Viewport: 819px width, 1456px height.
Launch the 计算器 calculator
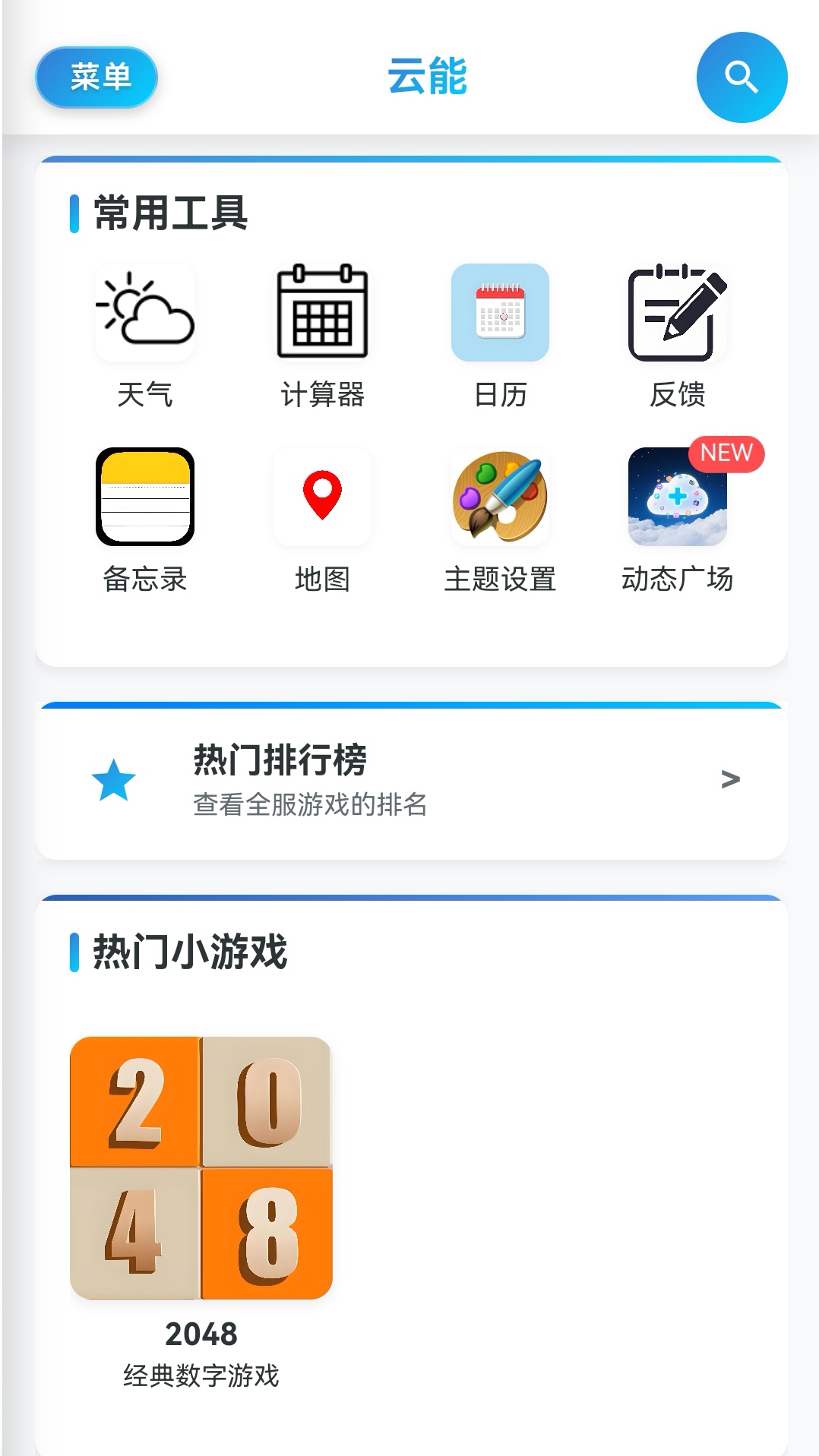323,314
